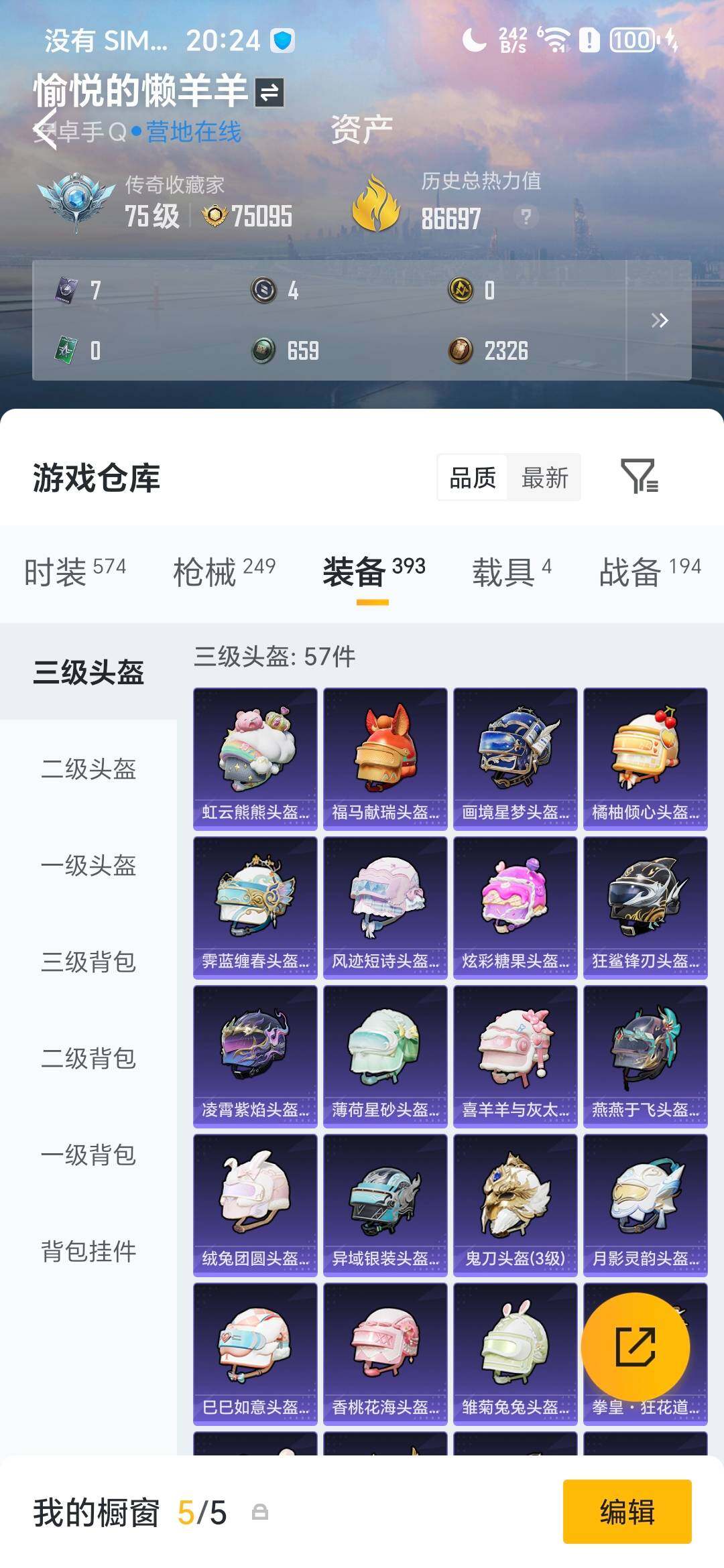The image size is (724, 1568).
Task: Expand assets with the double-arrow chevron
Action: [x=659, y=320]
